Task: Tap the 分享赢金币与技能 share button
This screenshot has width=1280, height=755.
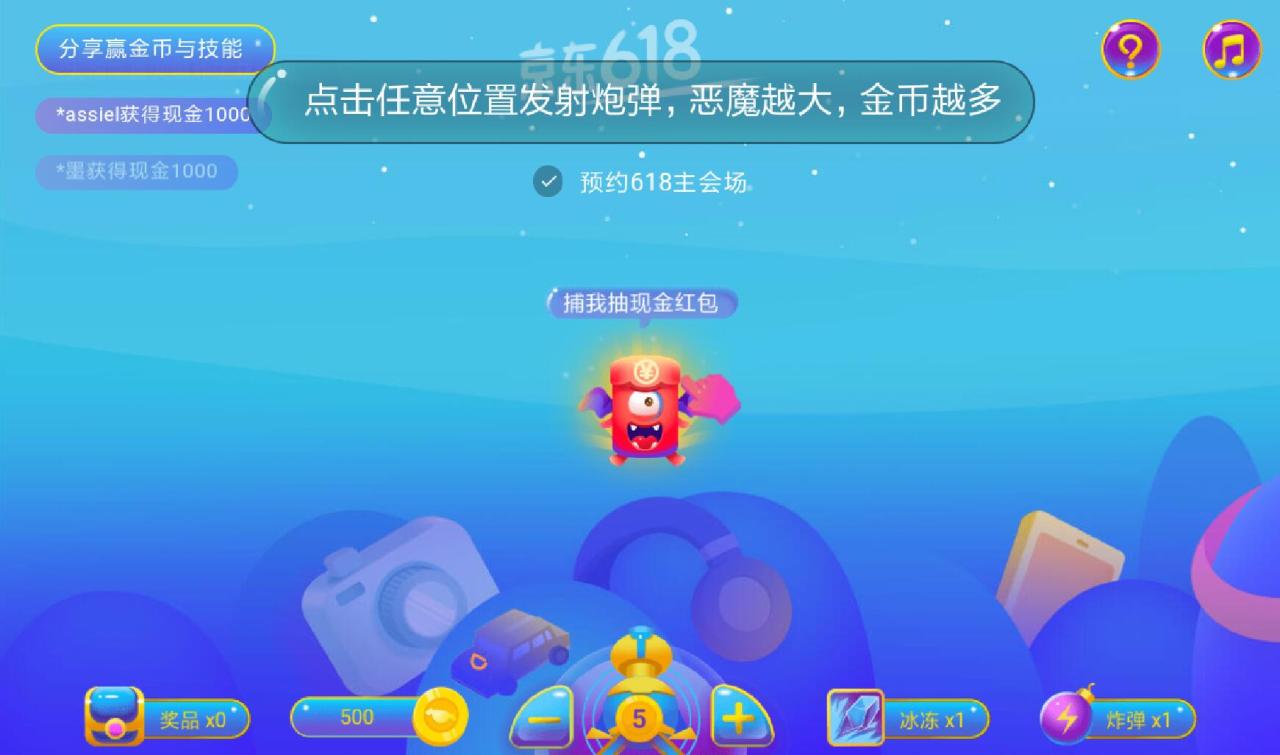Action: click(x=155, y=49)
